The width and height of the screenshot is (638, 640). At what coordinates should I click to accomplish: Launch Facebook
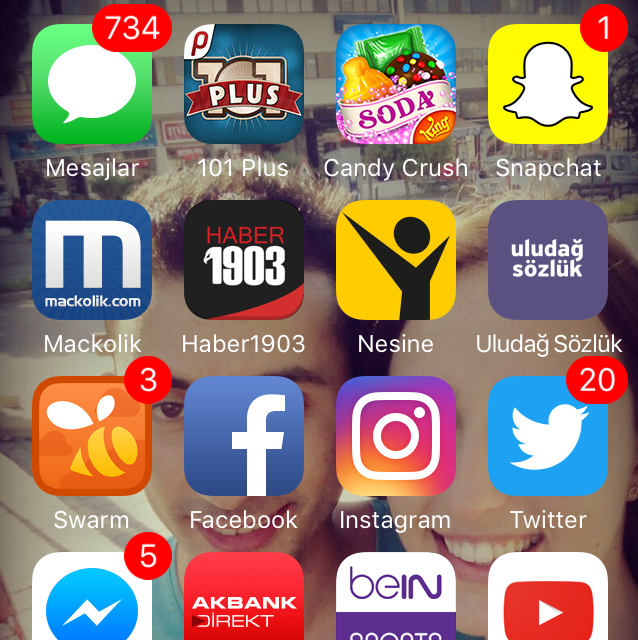(x=244, y=436)
